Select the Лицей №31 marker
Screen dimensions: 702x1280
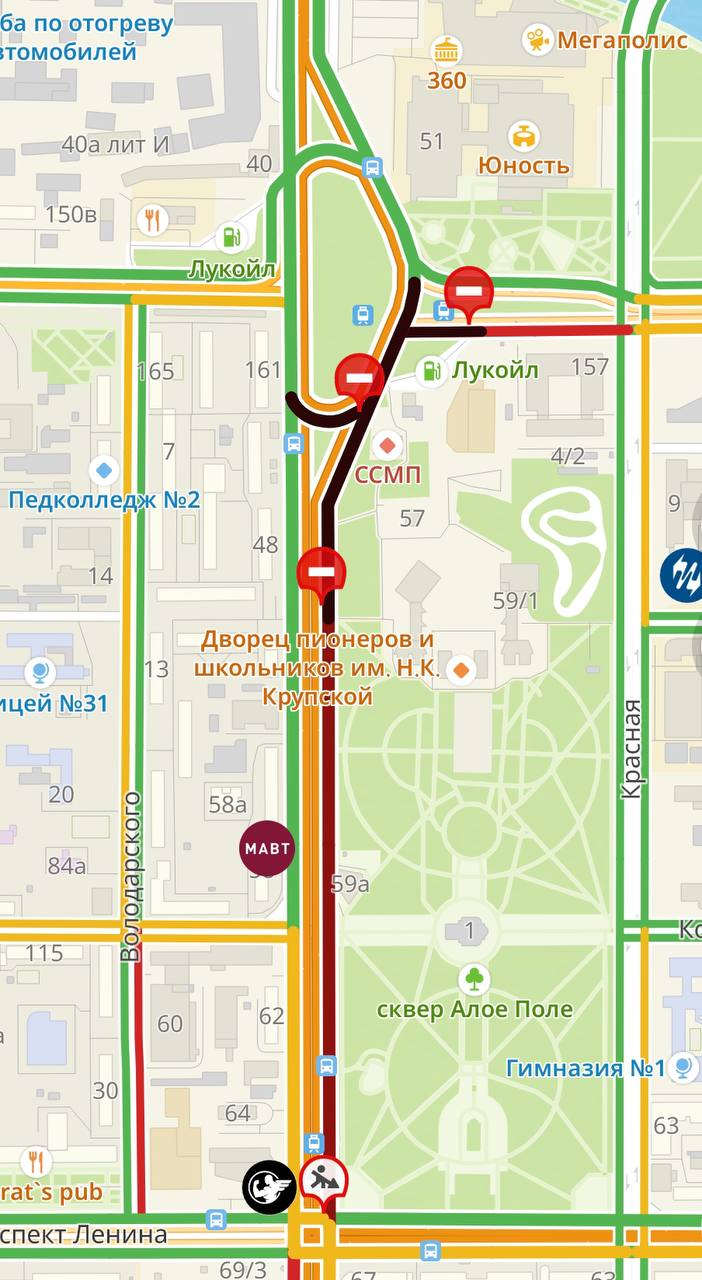pyautogui.click(x=41, y=672)
